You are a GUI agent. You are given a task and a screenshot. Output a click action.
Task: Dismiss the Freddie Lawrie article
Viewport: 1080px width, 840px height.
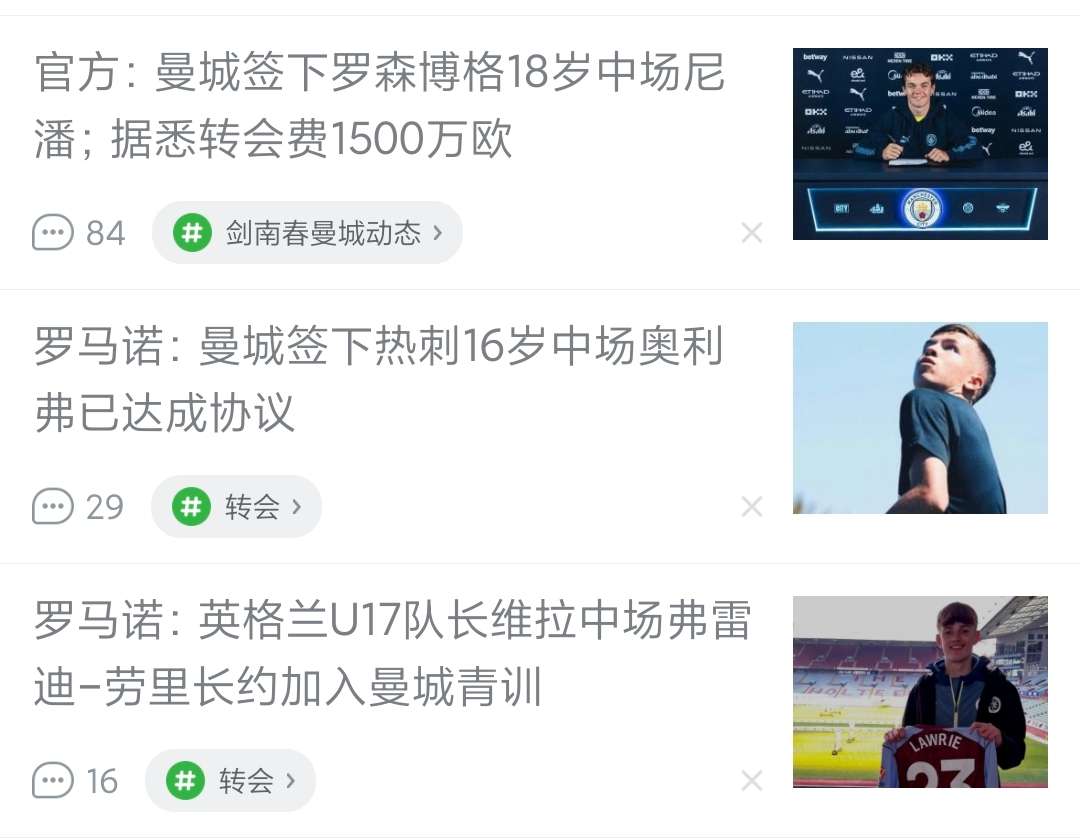pyautogui.click(x=752, y=781)
